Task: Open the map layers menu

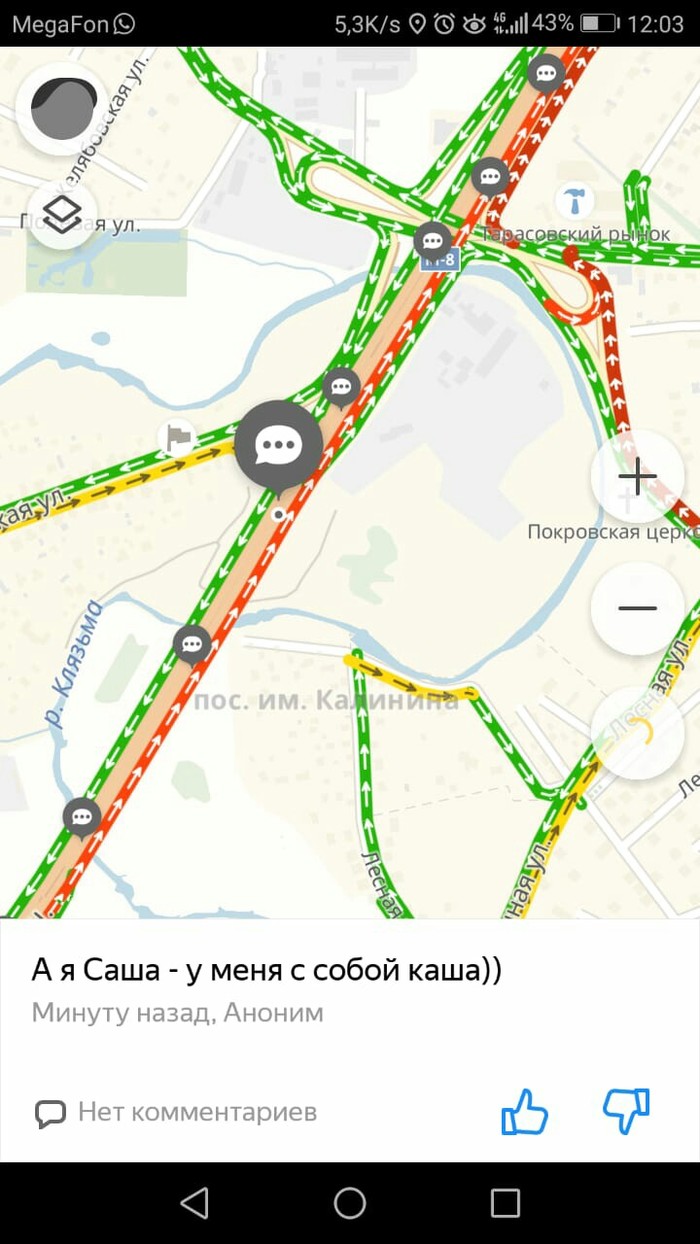Action: coord(63,214)
